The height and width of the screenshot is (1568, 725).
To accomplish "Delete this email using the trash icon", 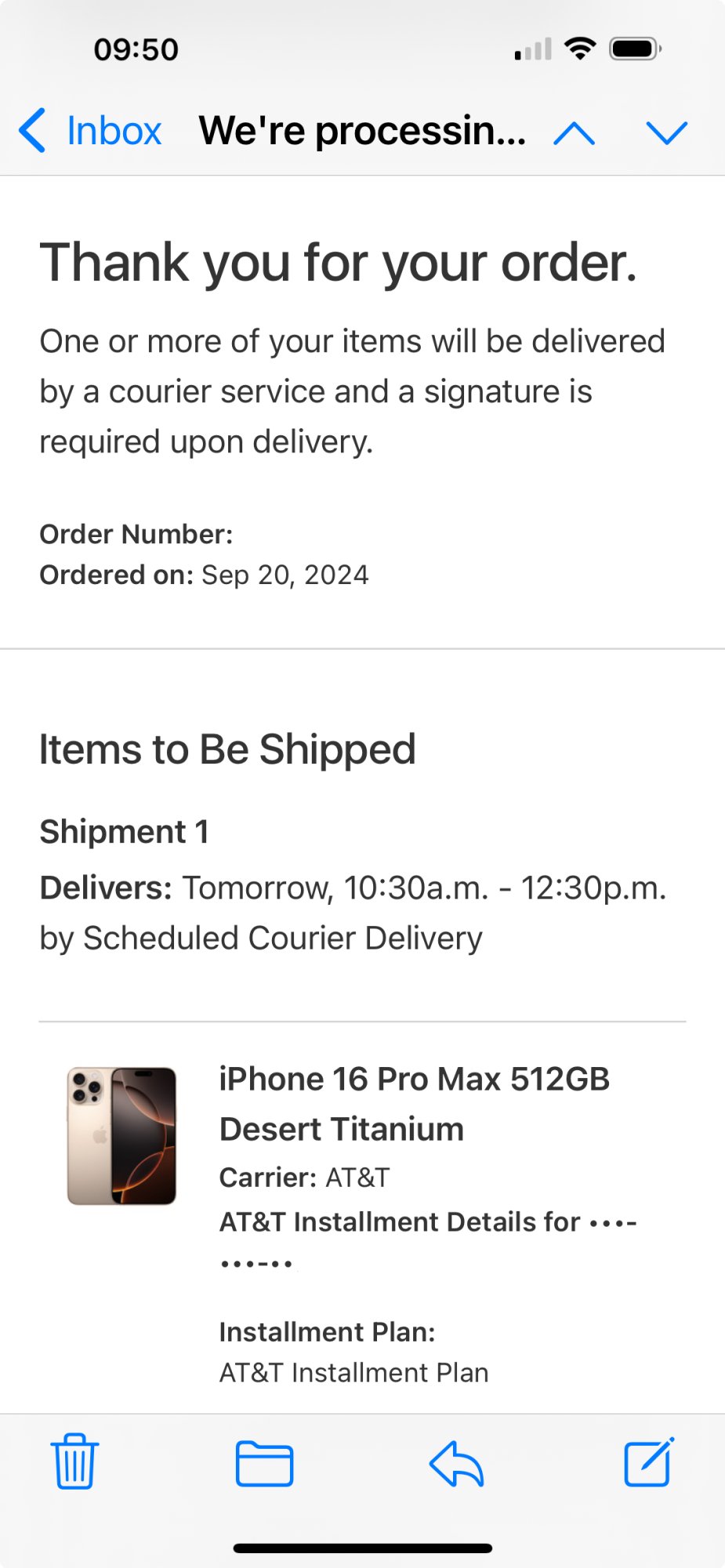I will tap(75, 1461).
